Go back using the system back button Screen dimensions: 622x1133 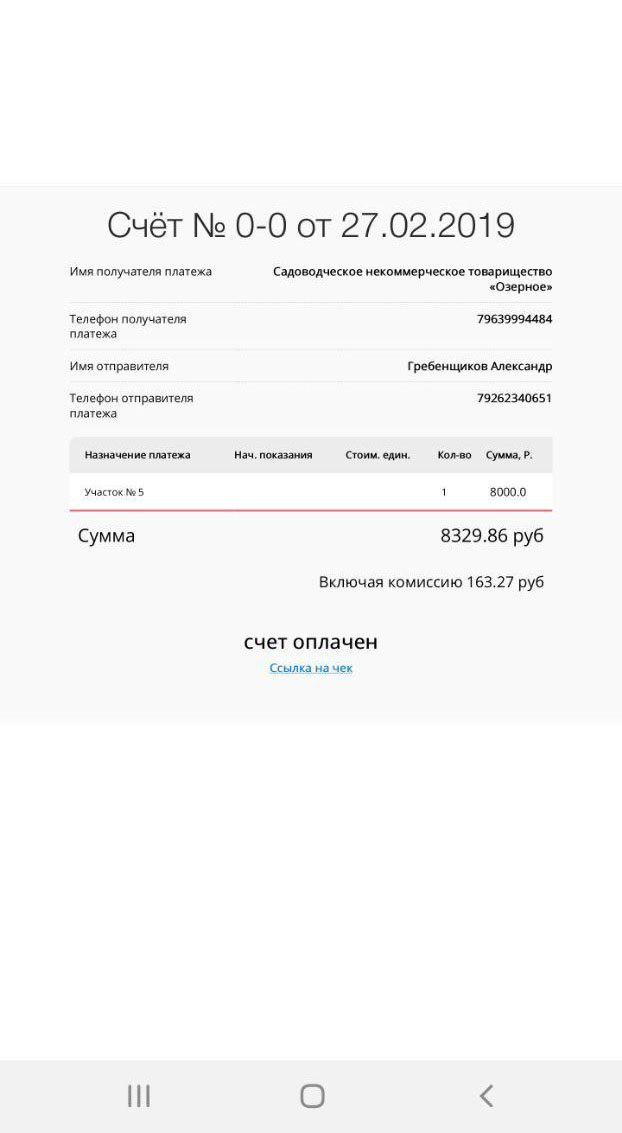pyautogui.click(x=486, y=1096)
